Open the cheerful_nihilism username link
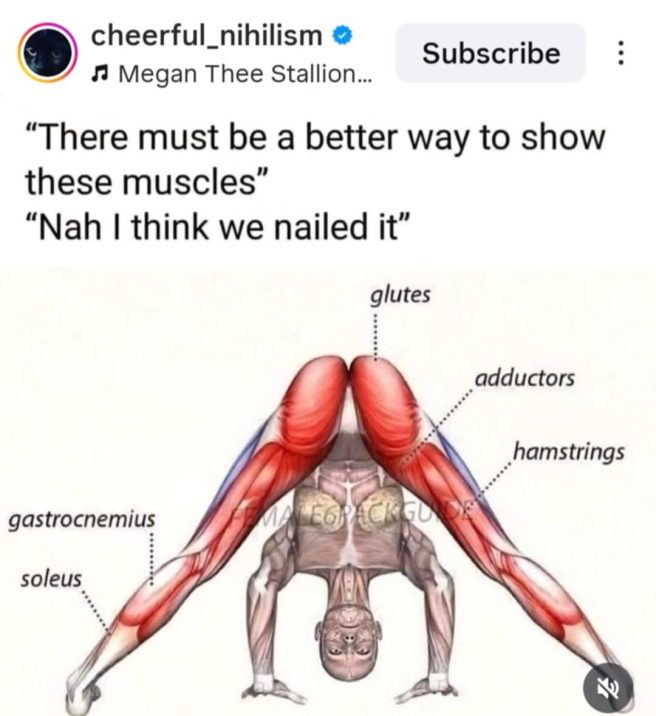This screenshot has height=716, width=656. 207,36
